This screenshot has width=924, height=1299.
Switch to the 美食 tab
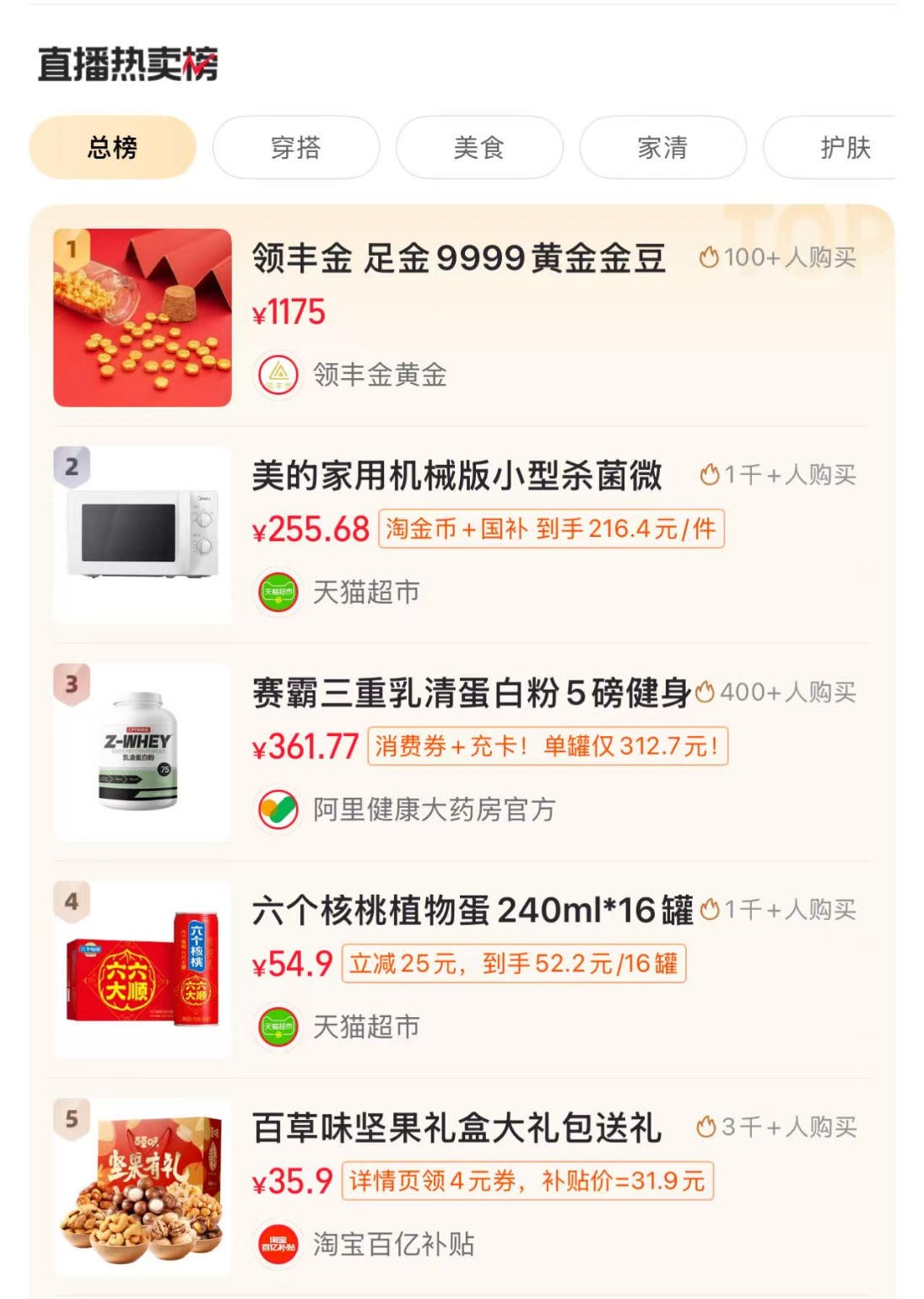click(478, 148)
